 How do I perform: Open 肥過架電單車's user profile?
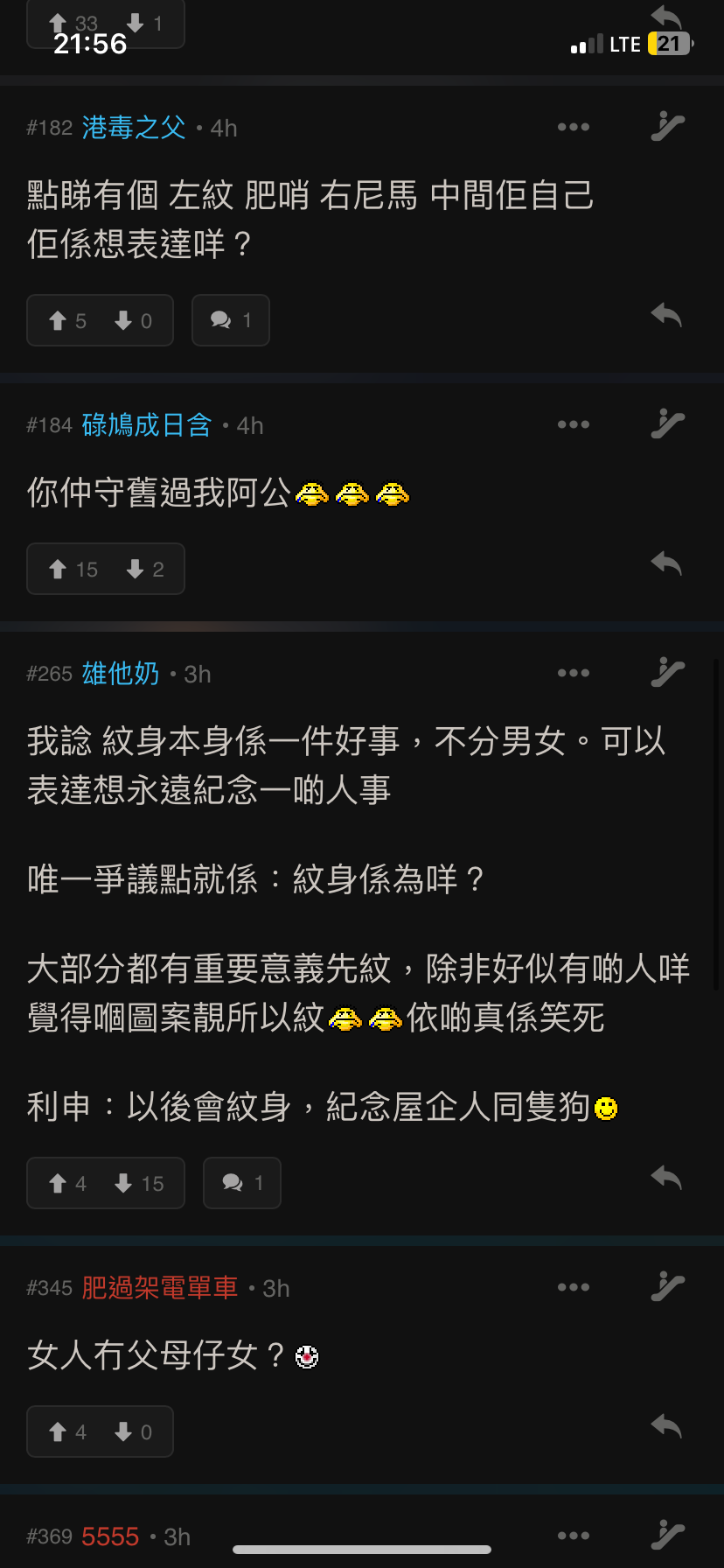click(x=160, y=1288)
